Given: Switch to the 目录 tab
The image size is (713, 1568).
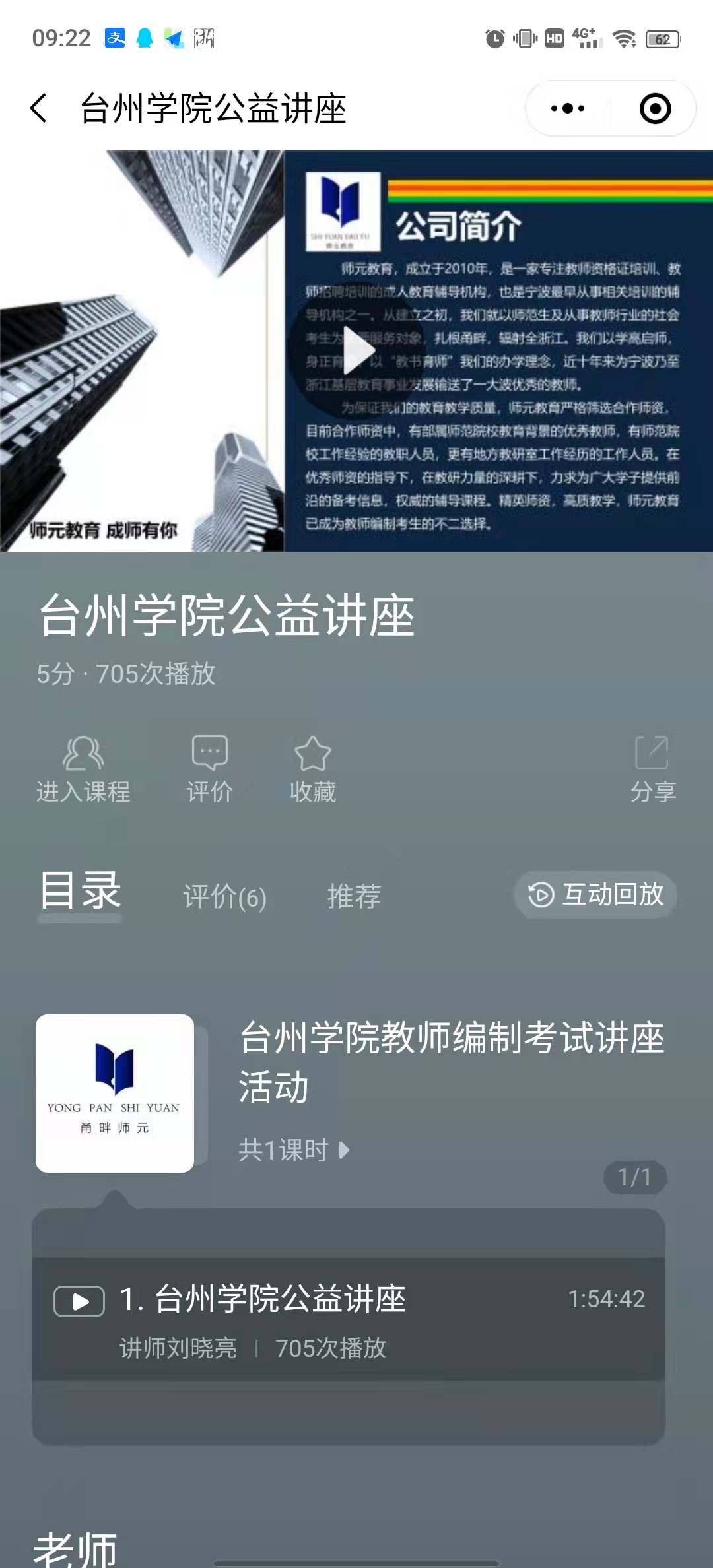Looking at the screenshot, I should coord(81,892).
